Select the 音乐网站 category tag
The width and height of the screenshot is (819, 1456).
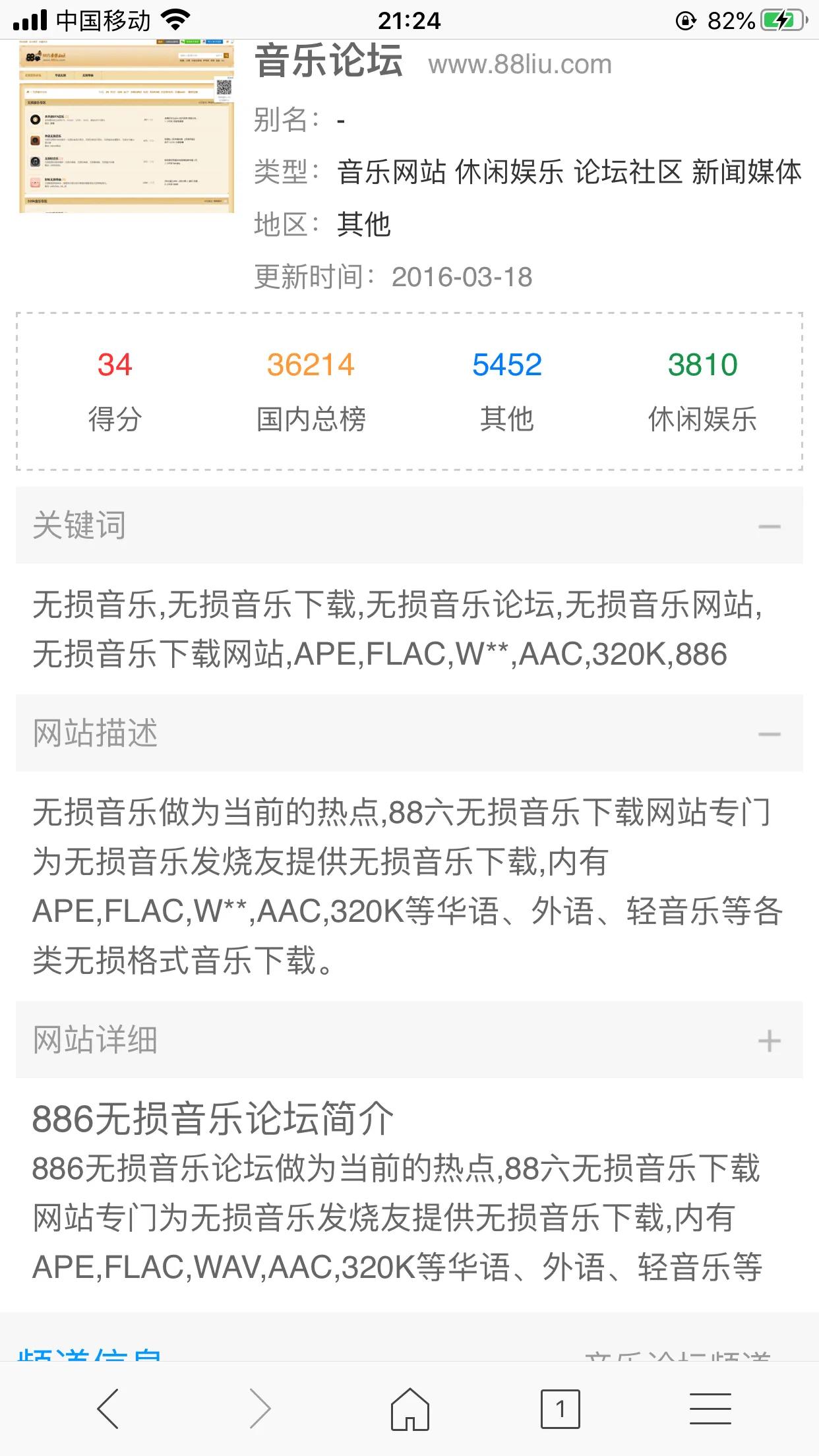(x=390, y=173)
